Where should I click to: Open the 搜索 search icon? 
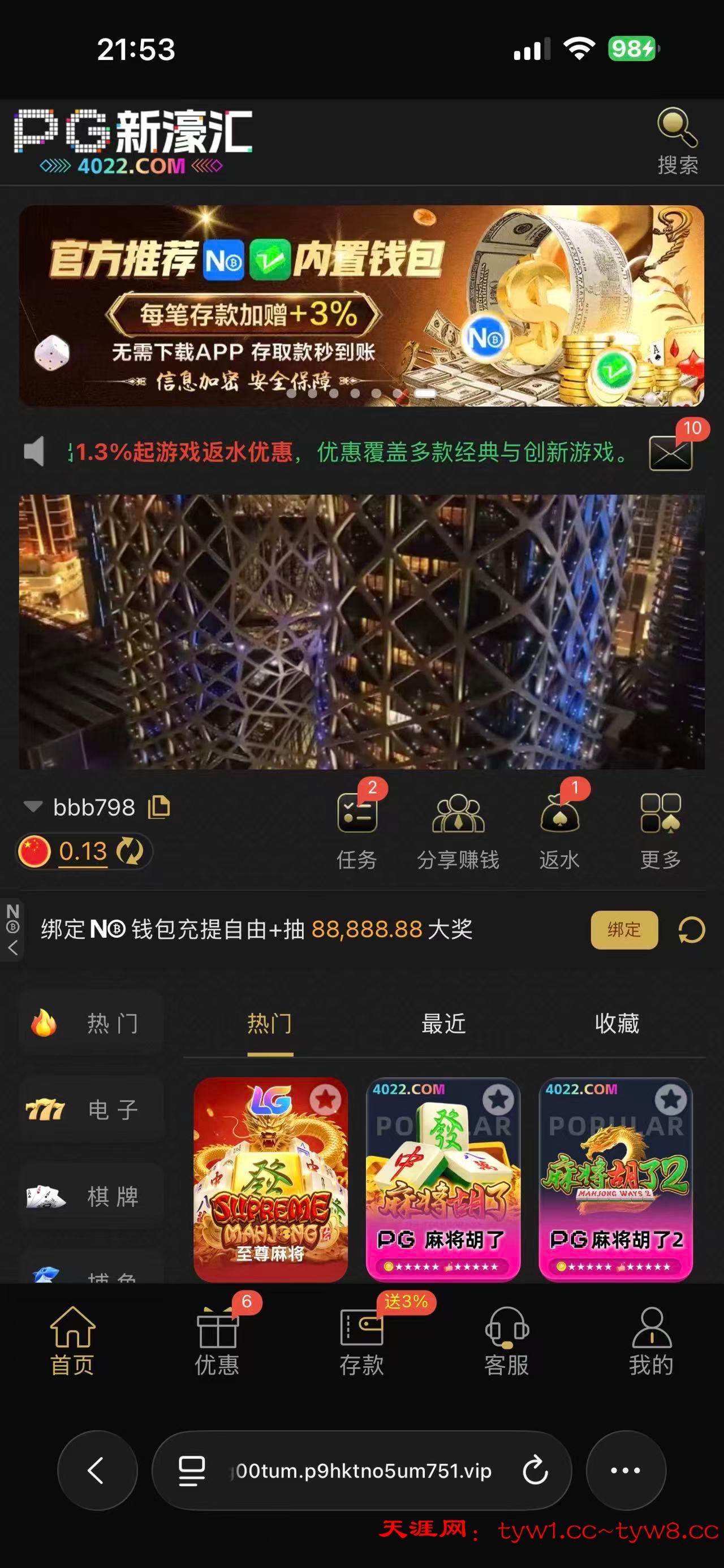pos(677,140)
